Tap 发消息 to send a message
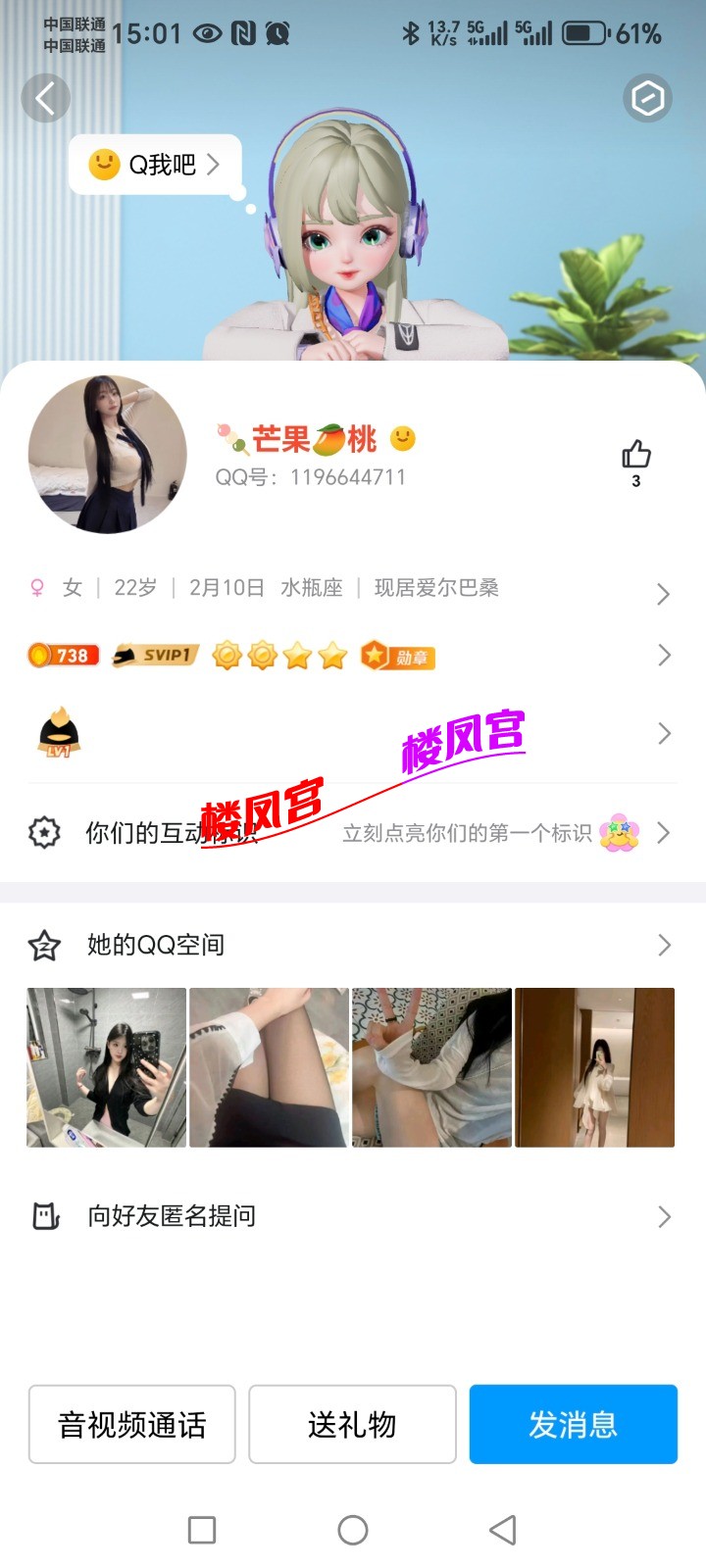 573,1424
